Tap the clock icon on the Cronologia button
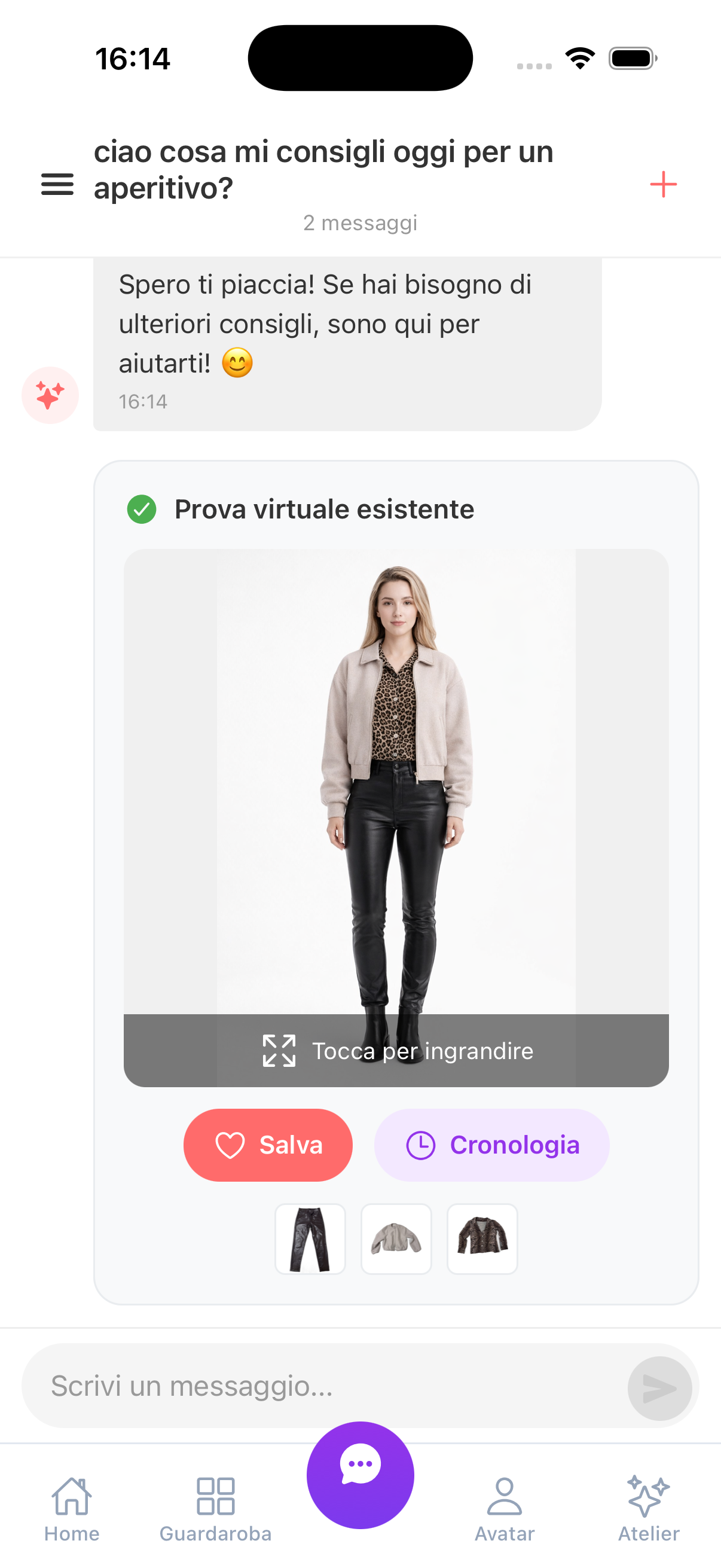Screen dimensions: 721x1568 422,1145
